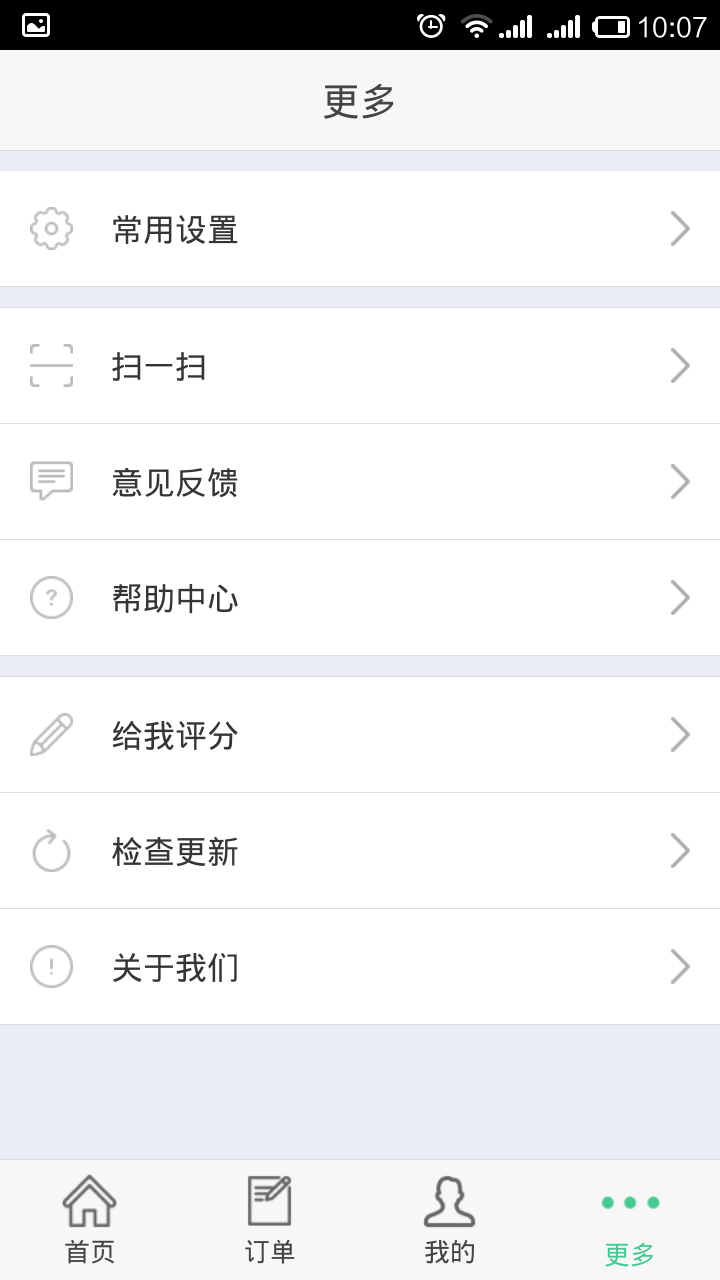Launch the 扫一扫 scanner

pos(360,366)
